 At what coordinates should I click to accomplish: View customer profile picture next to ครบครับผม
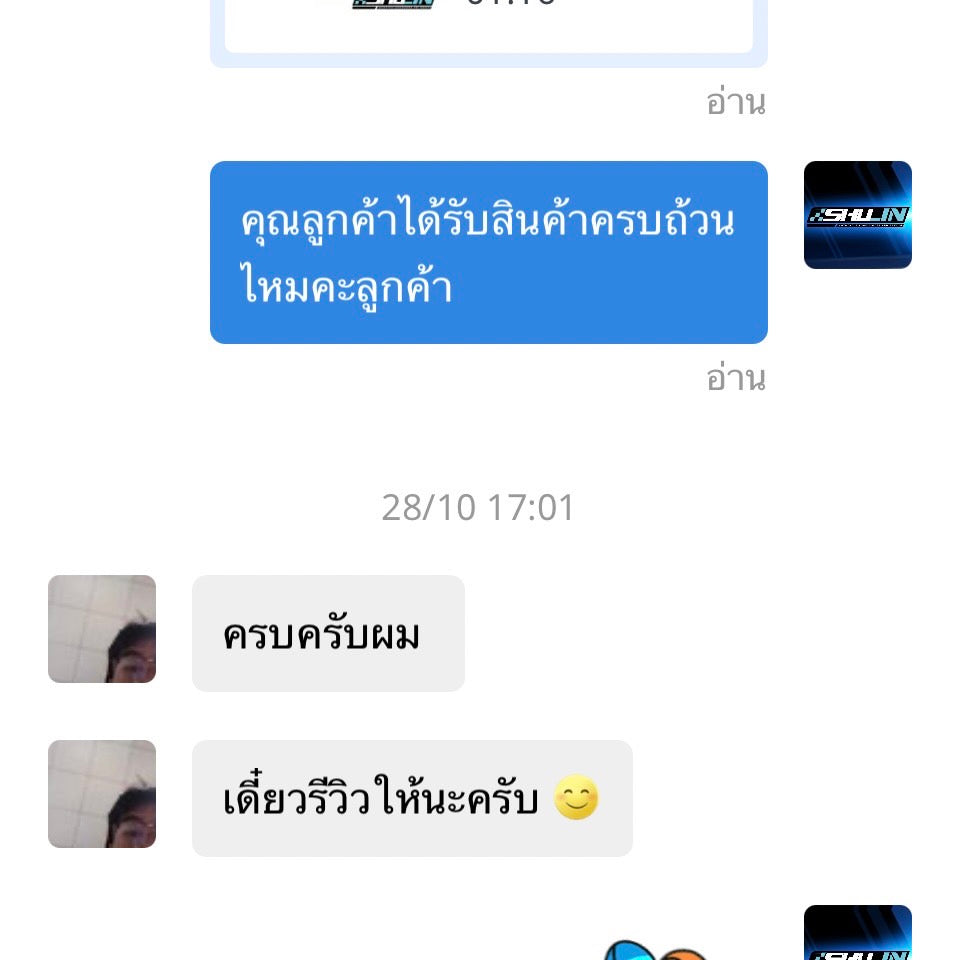point(102,629)
